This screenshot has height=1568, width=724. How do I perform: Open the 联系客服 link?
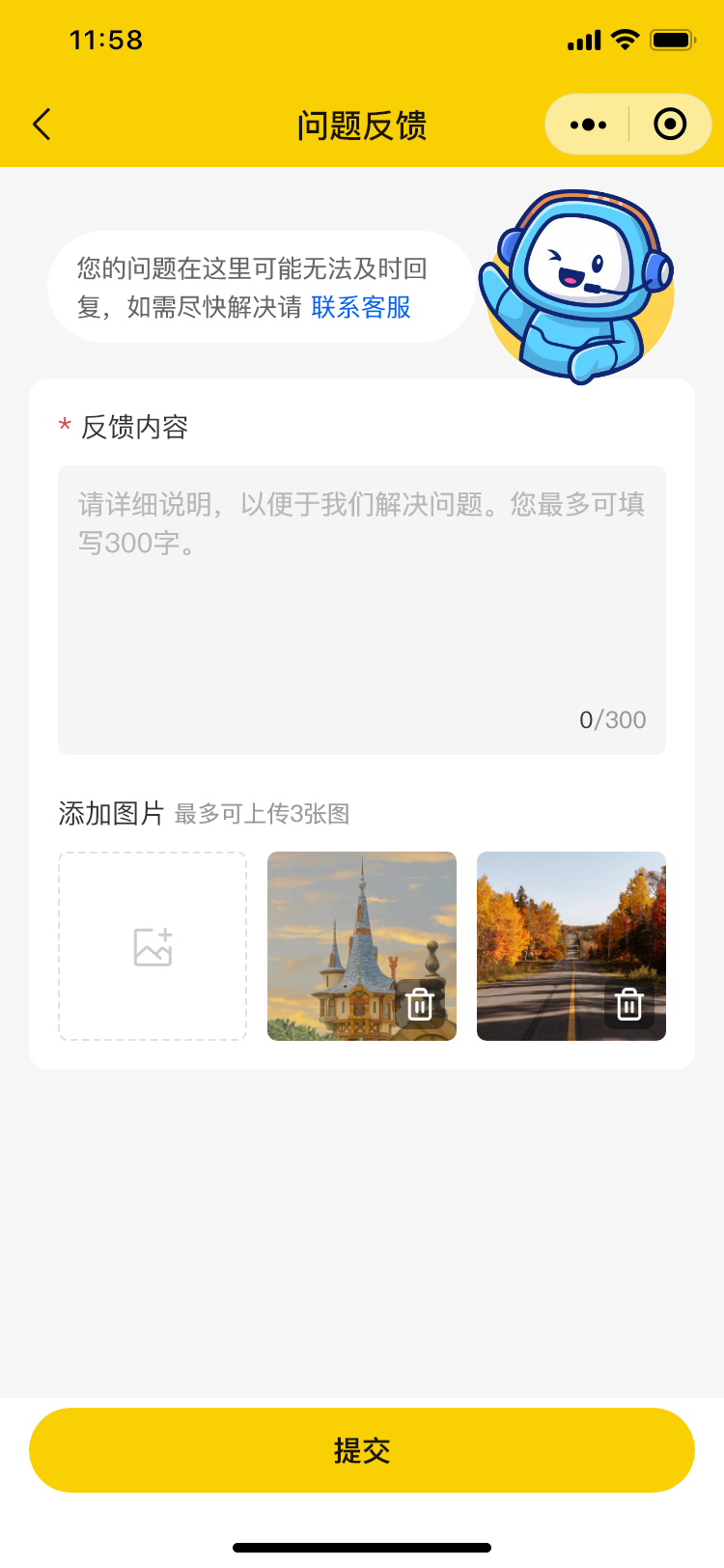361,307
